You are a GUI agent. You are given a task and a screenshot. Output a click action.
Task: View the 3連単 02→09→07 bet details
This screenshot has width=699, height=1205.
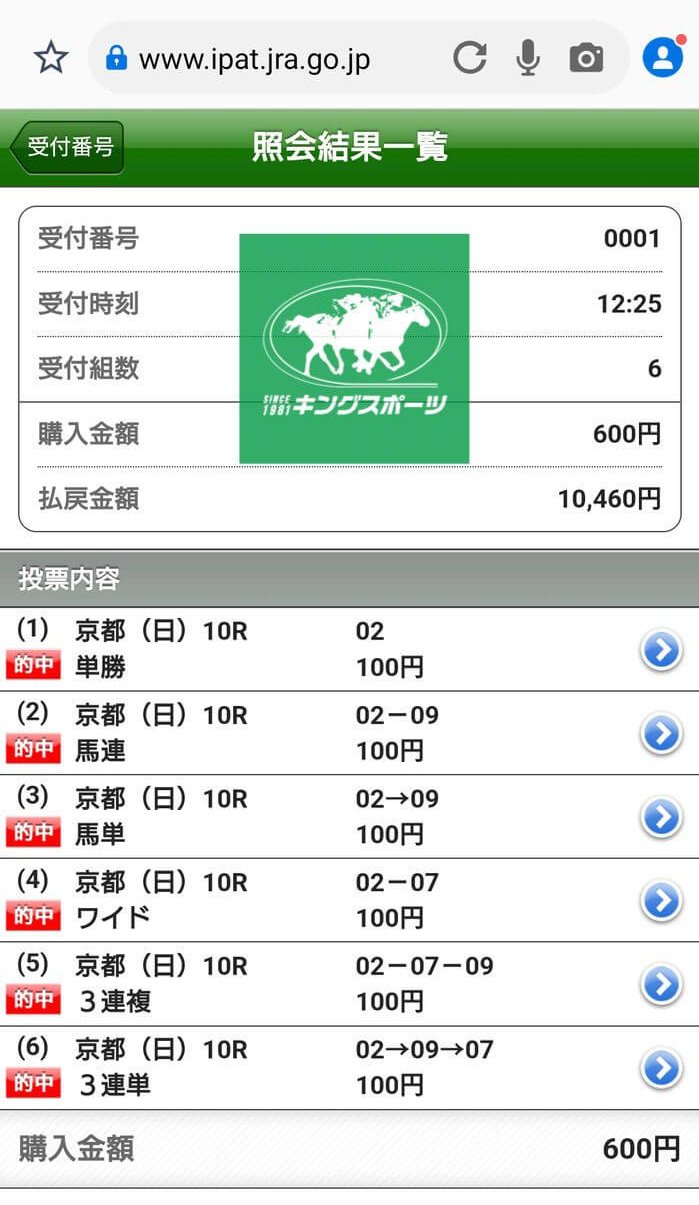click(x=660, y=1068)
